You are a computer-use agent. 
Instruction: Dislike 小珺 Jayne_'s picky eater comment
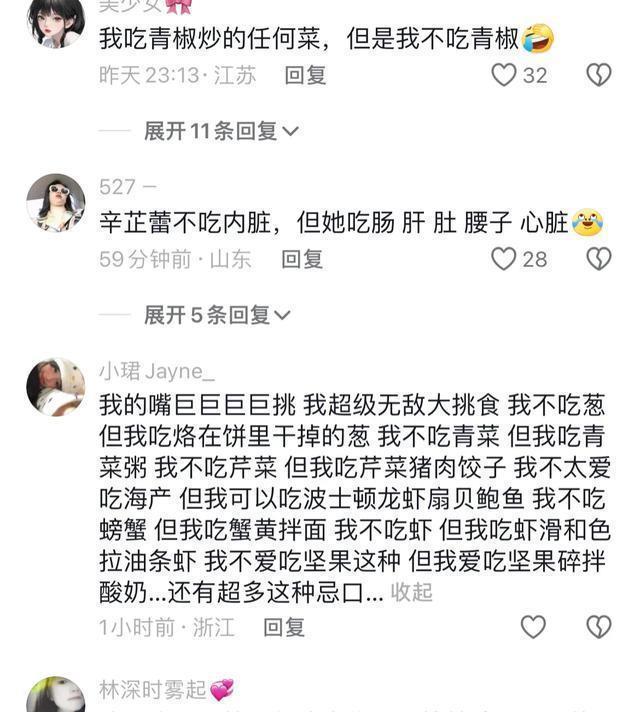click(598, 627)
